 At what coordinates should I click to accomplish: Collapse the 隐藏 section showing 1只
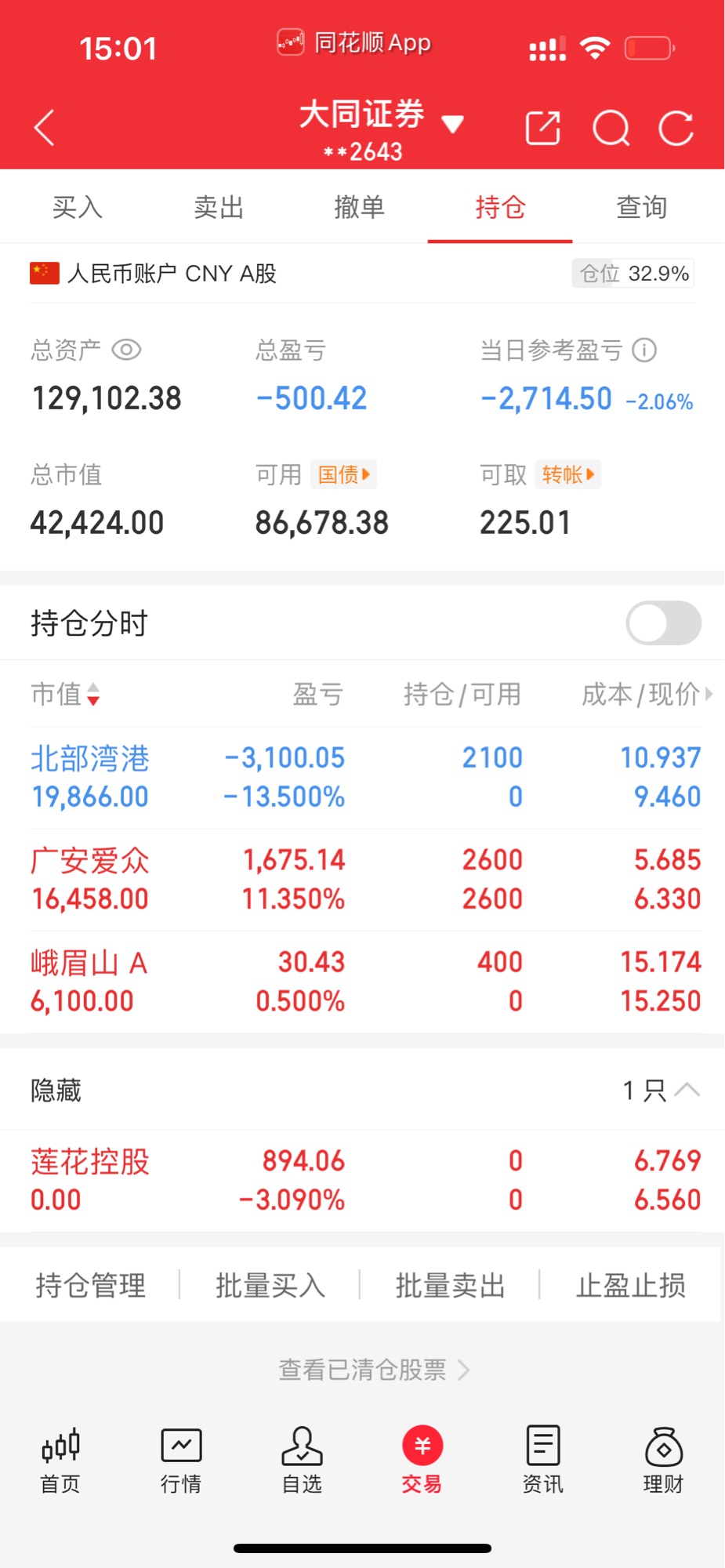(x=661, y=1090)
